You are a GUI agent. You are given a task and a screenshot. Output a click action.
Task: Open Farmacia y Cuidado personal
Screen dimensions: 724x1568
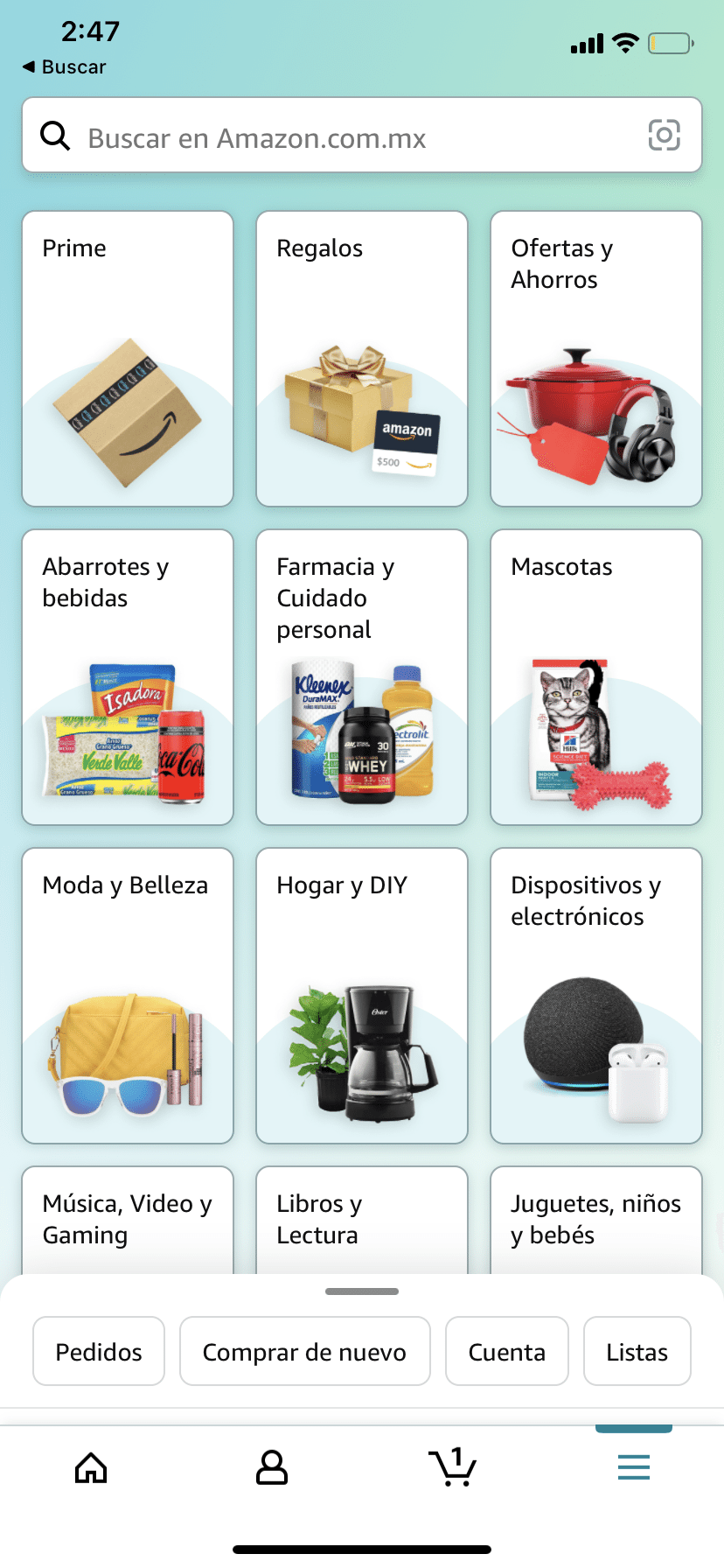tap(362, 677)
